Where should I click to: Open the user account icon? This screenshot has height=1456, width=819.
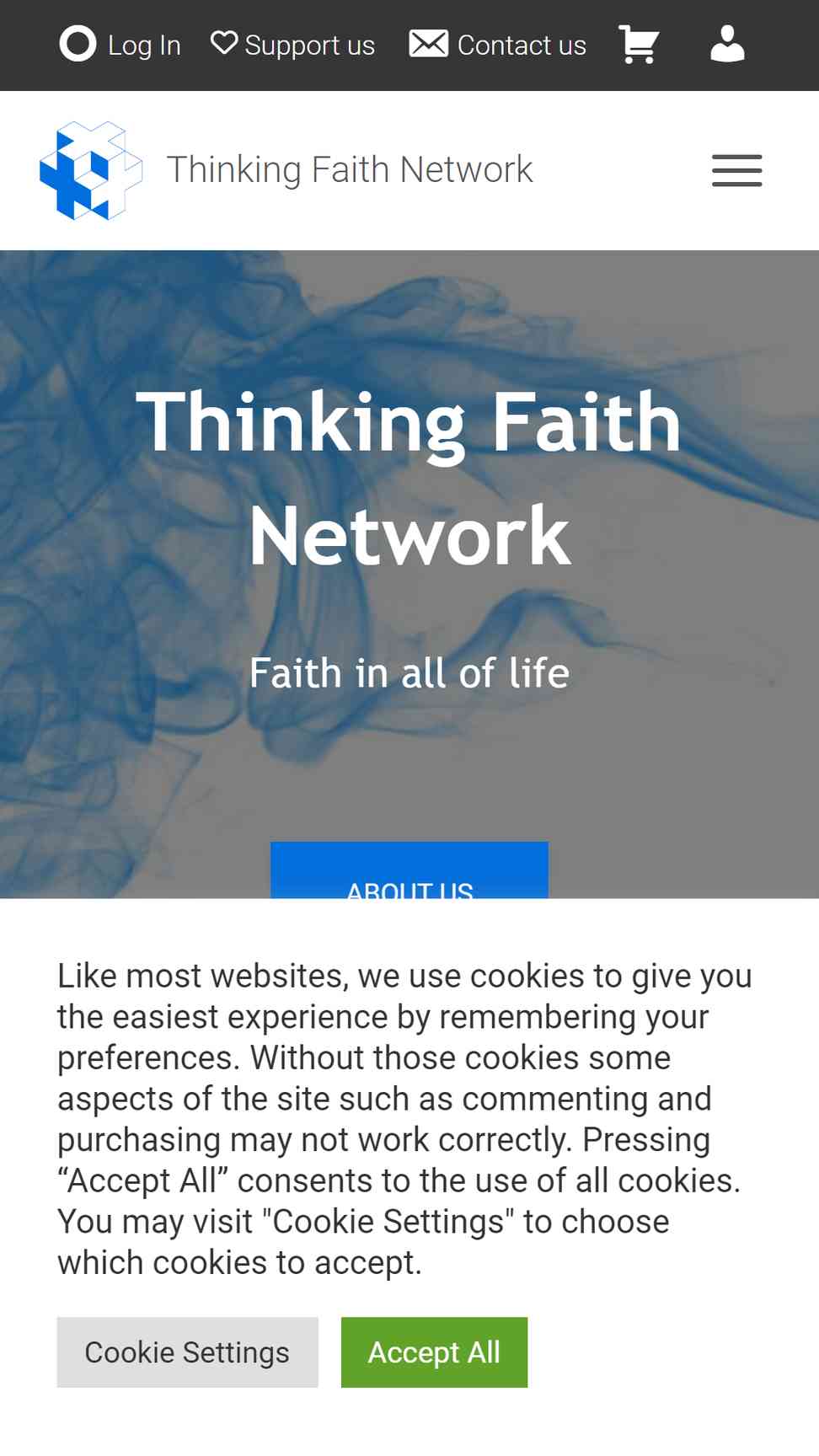[727, 44]
